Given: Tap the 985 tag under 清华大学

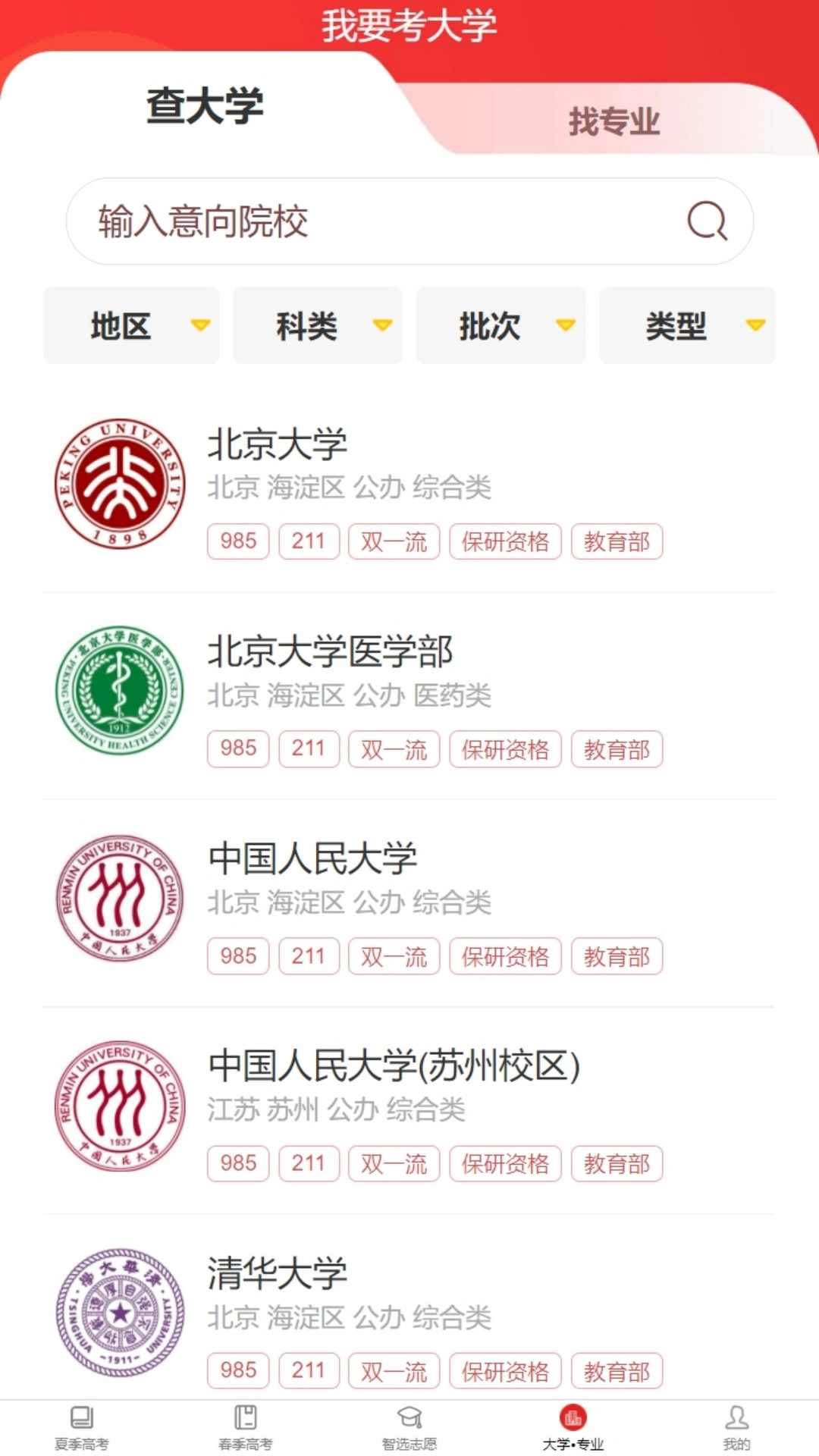Looking at the screenshot, I should pos(237,1370).
